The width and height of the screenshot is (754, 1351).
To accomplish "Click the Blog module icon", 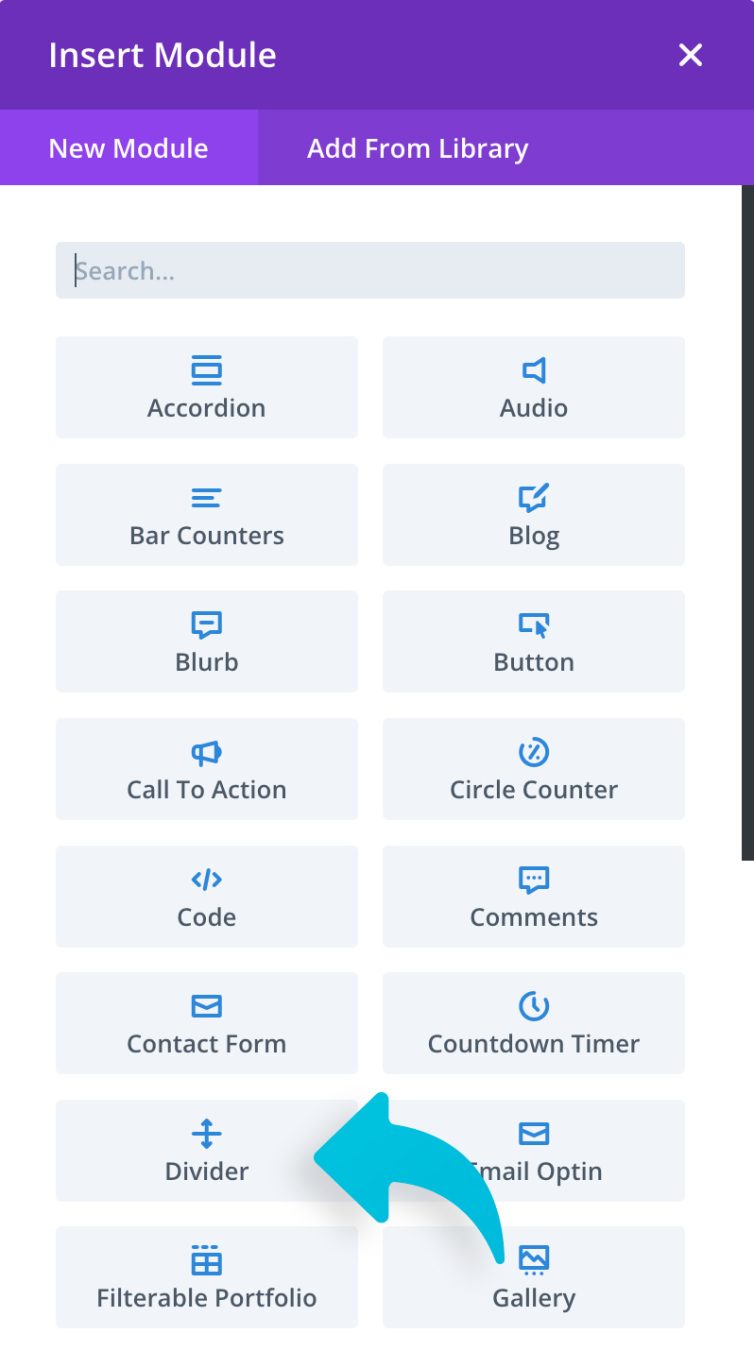I will tap(533, 496).
